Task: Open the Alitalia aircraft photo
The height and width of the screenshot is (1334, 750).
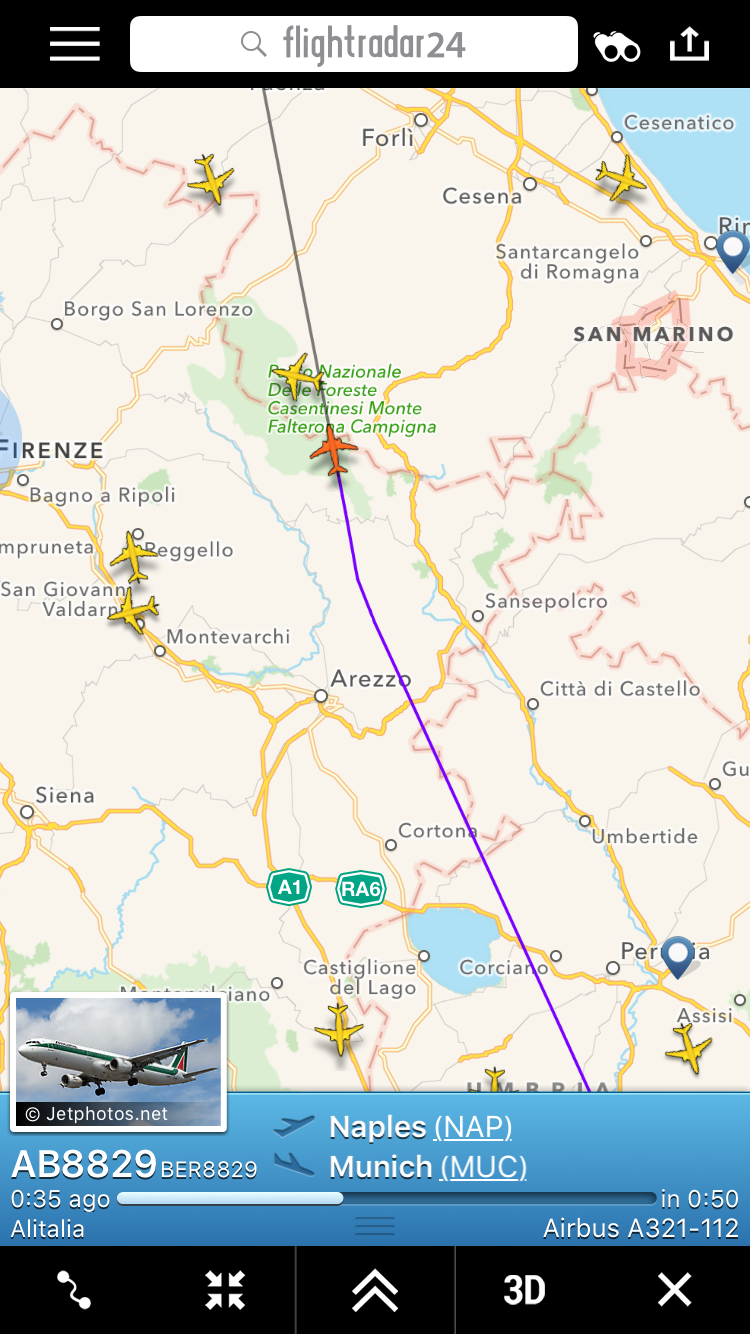Action: (x=118, y=1062)
